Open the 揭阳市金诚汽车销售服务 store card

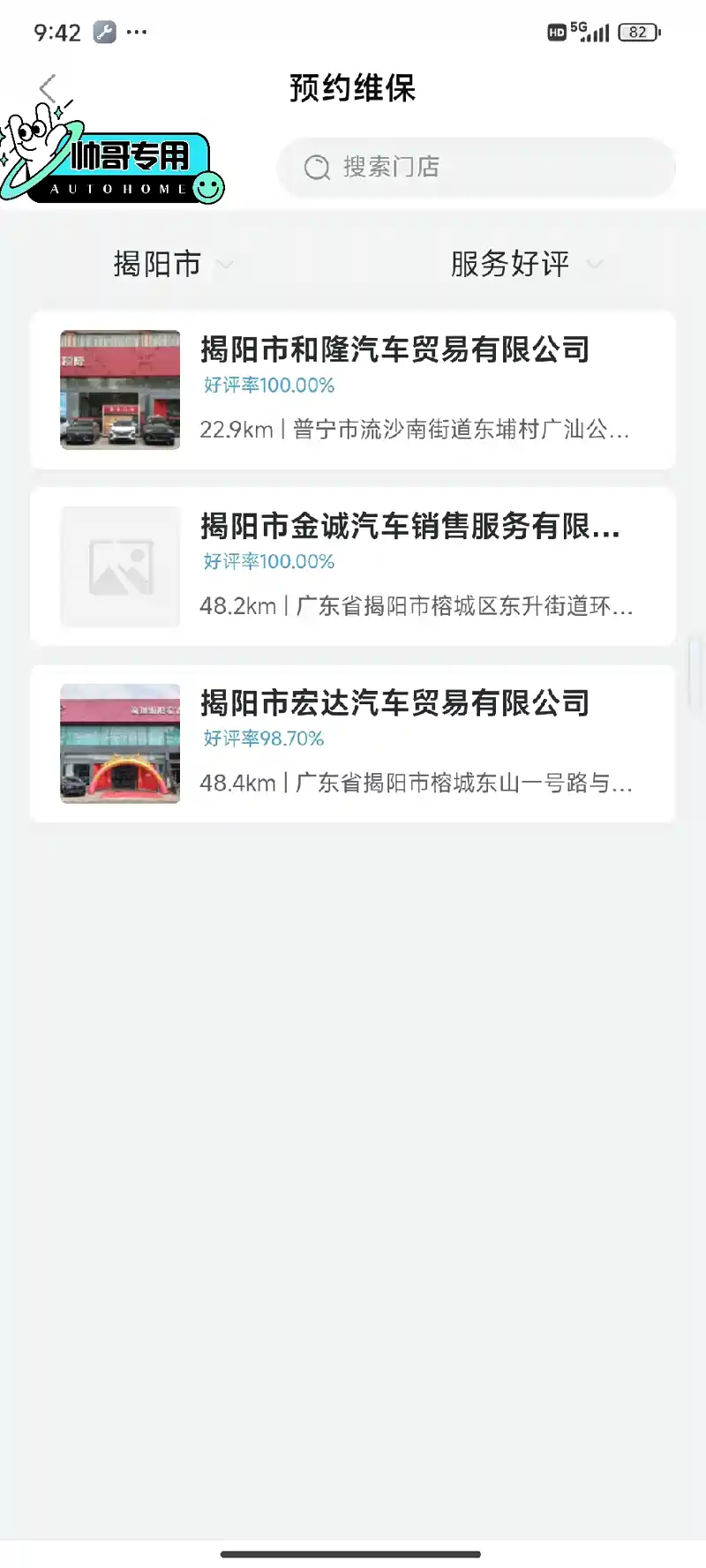353,566
